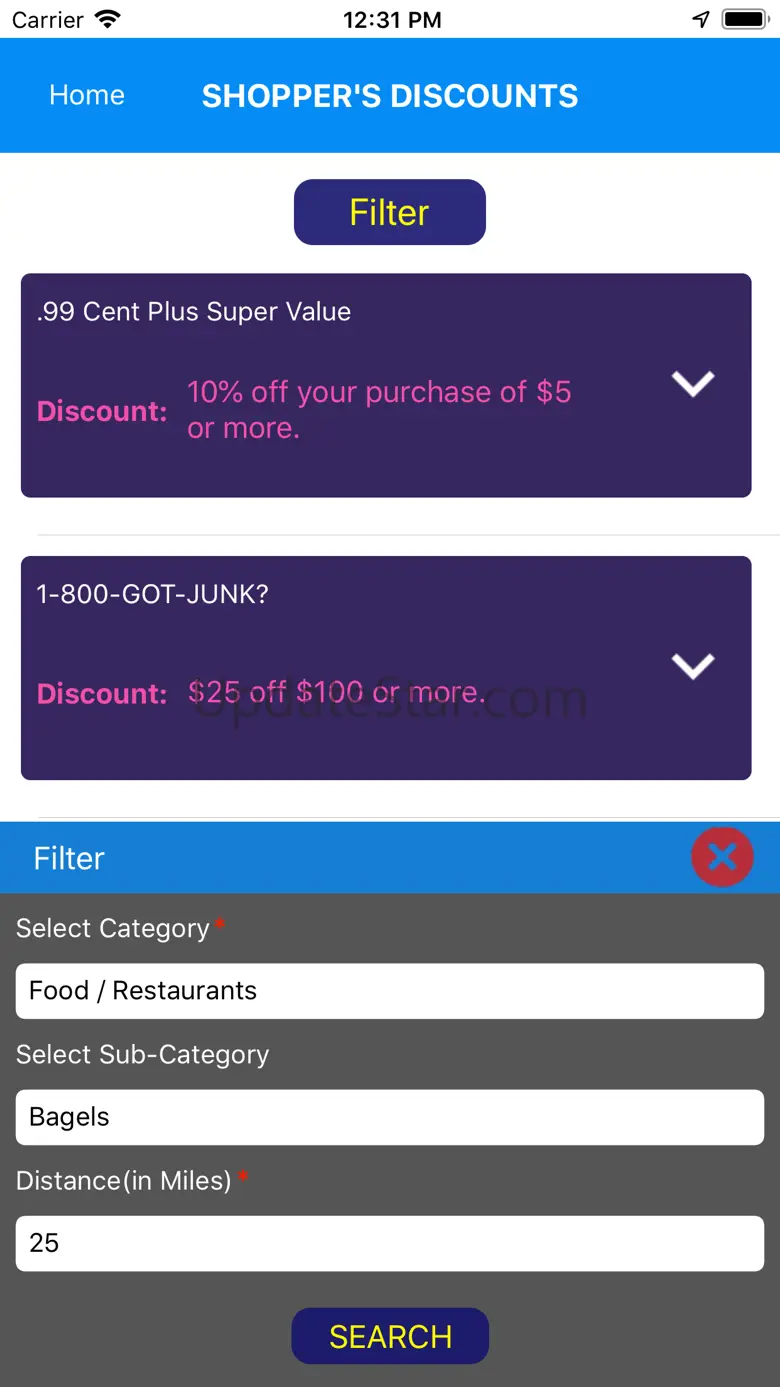This screenshot has height=1387, width=780.
Task: Go back to Home
Action: [87, 95]
